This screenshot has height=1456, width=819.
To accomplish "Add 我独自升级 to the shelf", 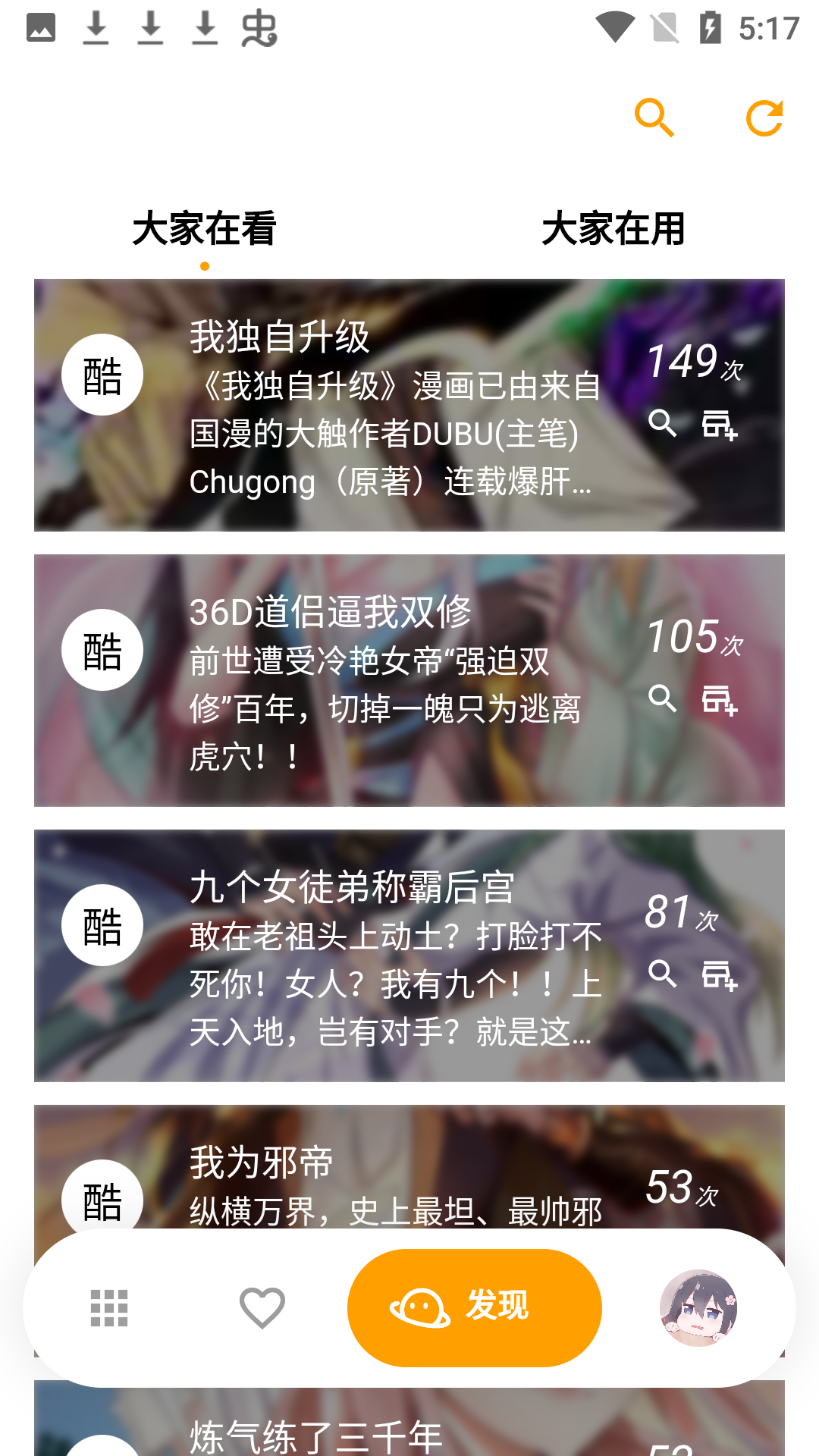I will pyautogui.click(x=719, y=425).
